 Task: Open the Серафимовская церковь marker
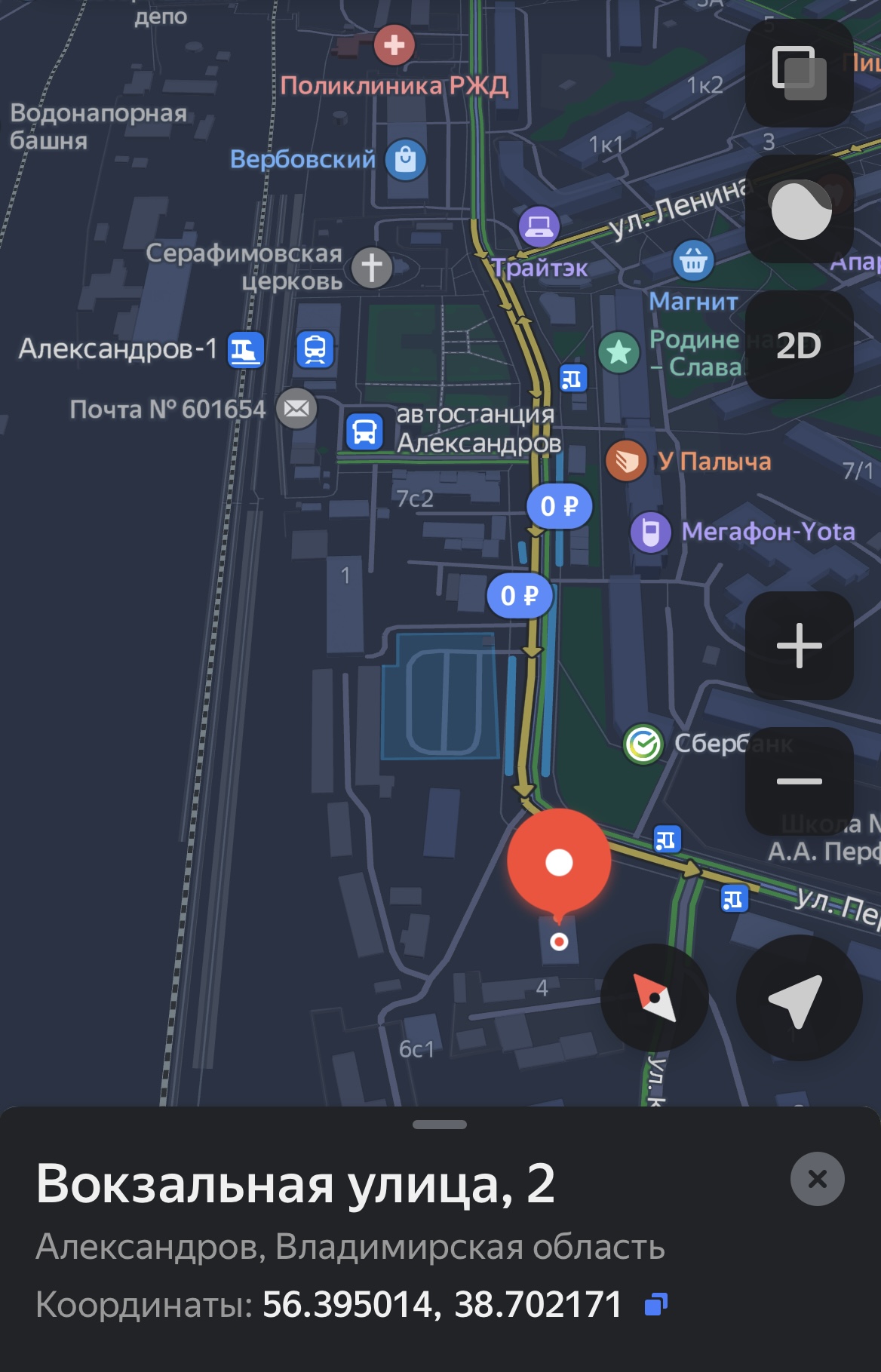click(x=372, y=267)
